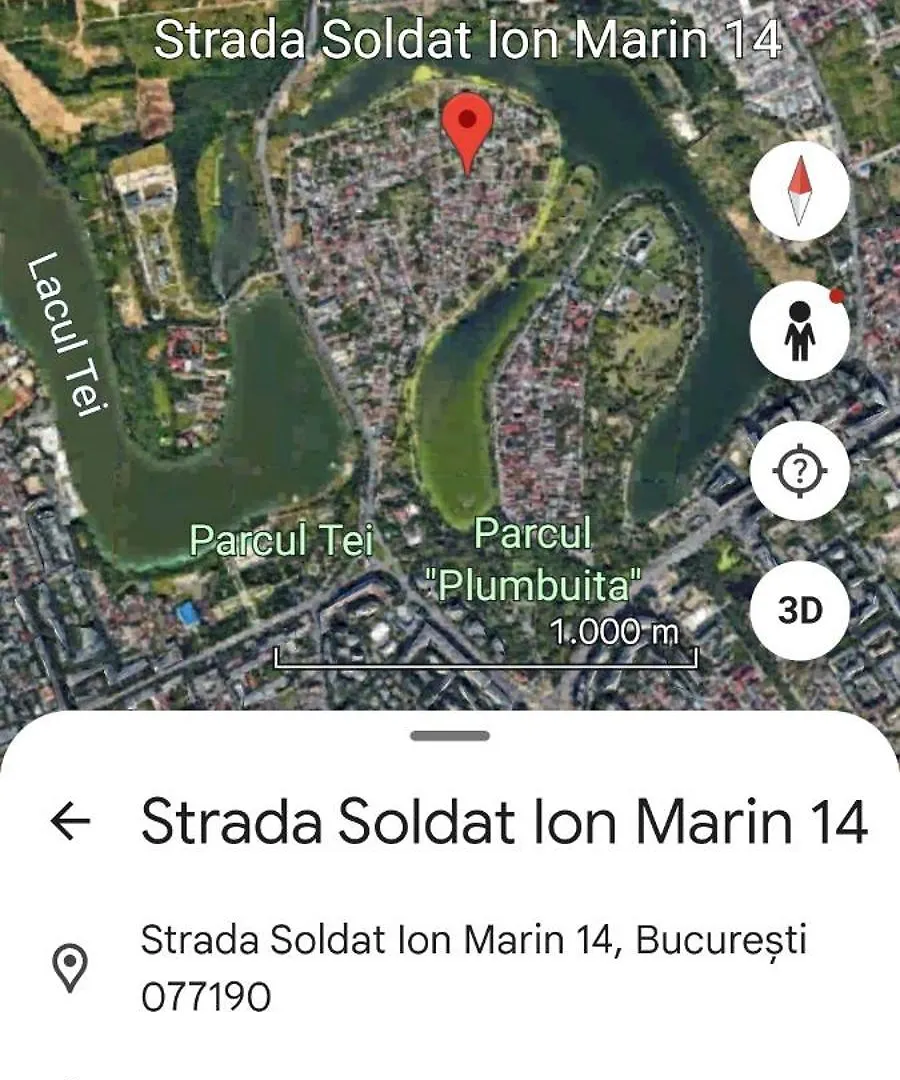Tap the compass to reset north
This screenshot has height=1080, width=900.
click(799, 191)
